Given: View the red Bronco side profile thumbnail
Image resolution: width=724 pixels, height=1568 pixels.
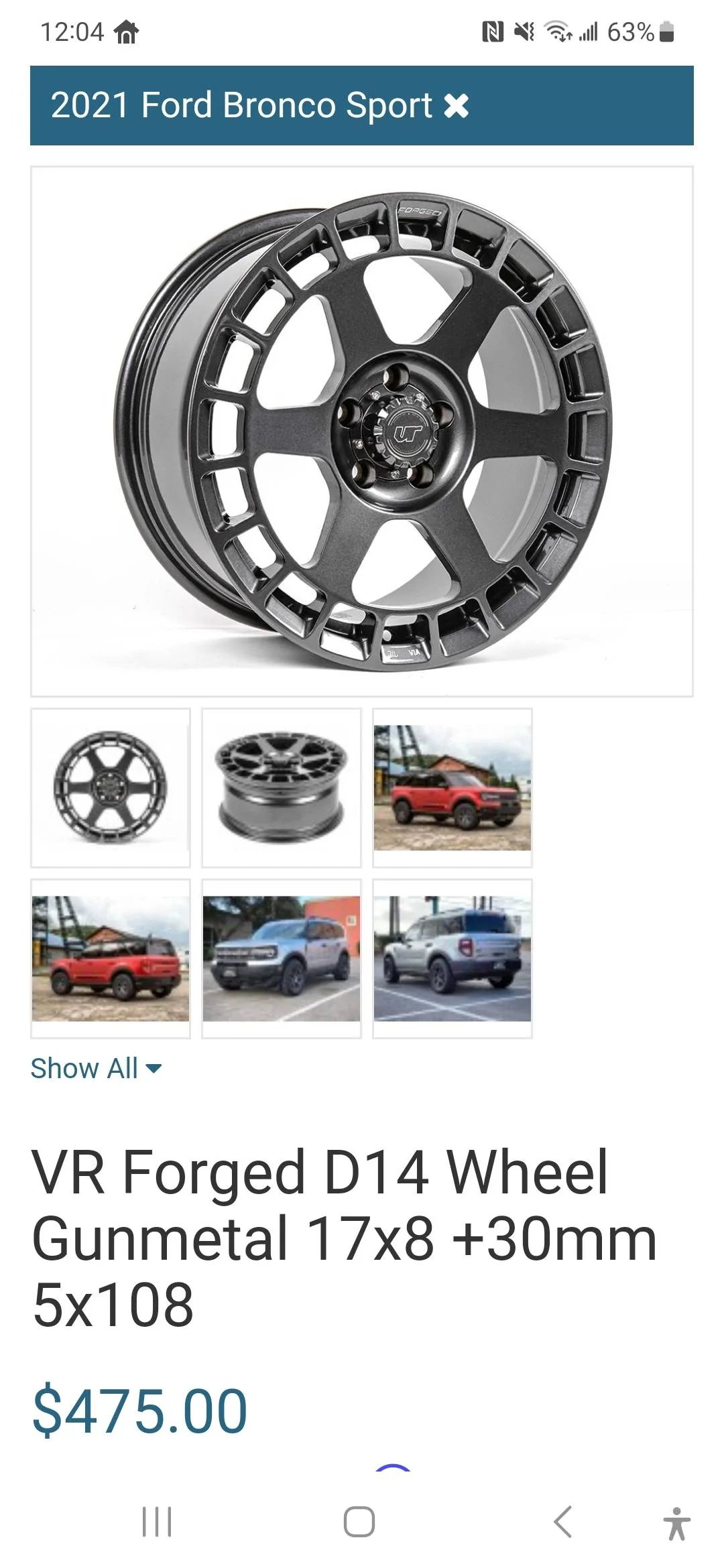Looking at the screenshot, I should (x=111, y=958).
